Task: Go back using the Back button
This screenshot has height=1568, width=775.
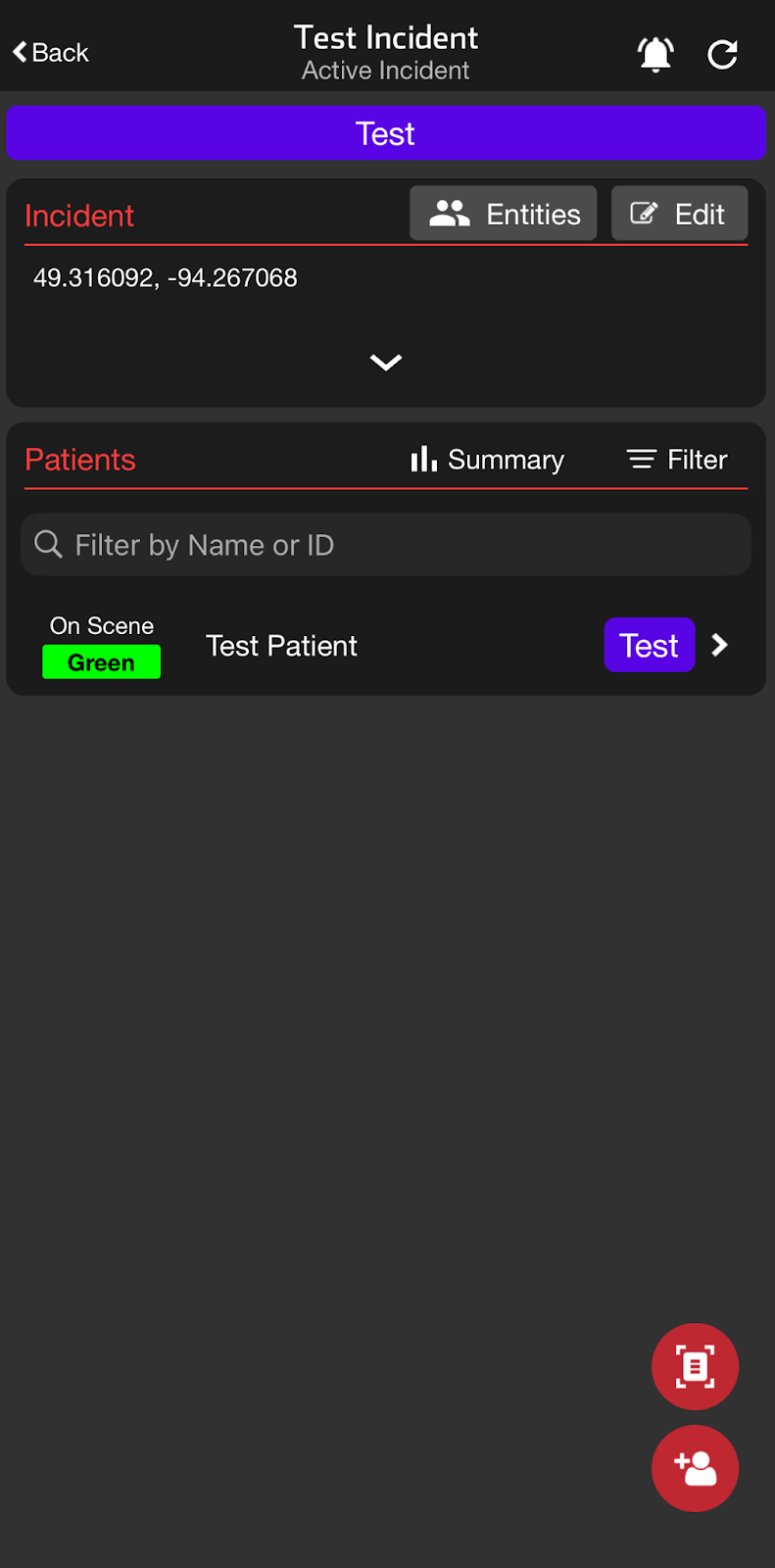Action: (x=50, y=53)
